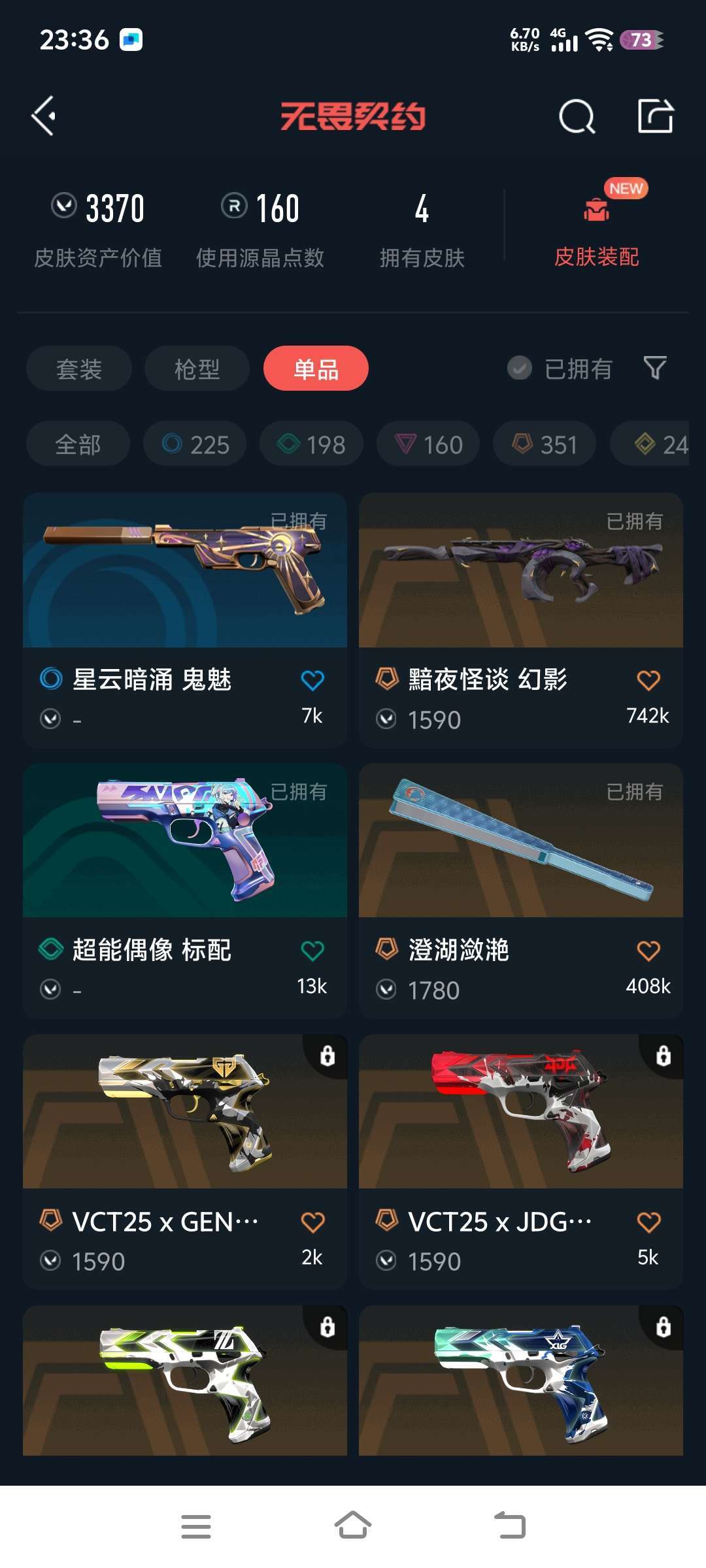
Task: Tap the filter funnel icon
Action: [x=656, y=368]
